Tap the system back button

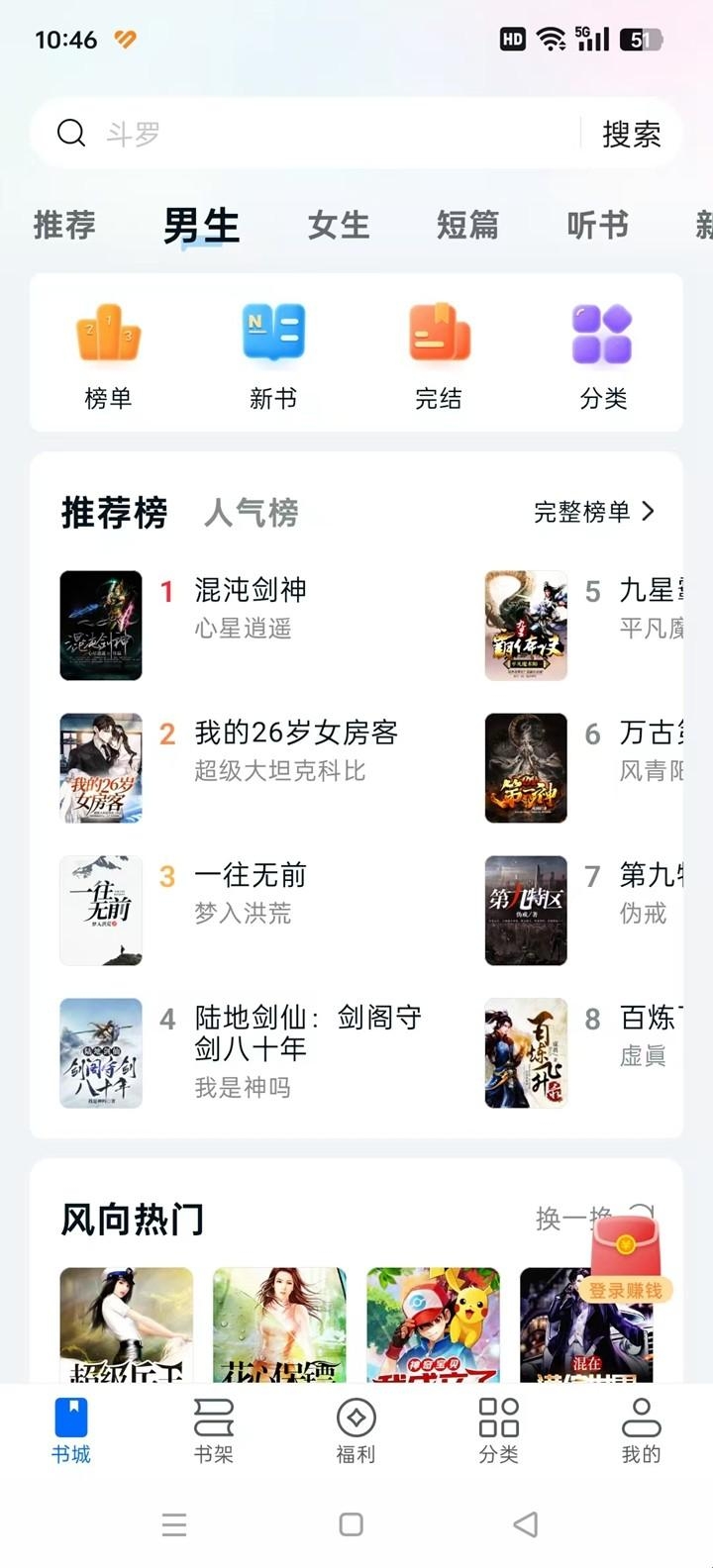coord(526,1524)
